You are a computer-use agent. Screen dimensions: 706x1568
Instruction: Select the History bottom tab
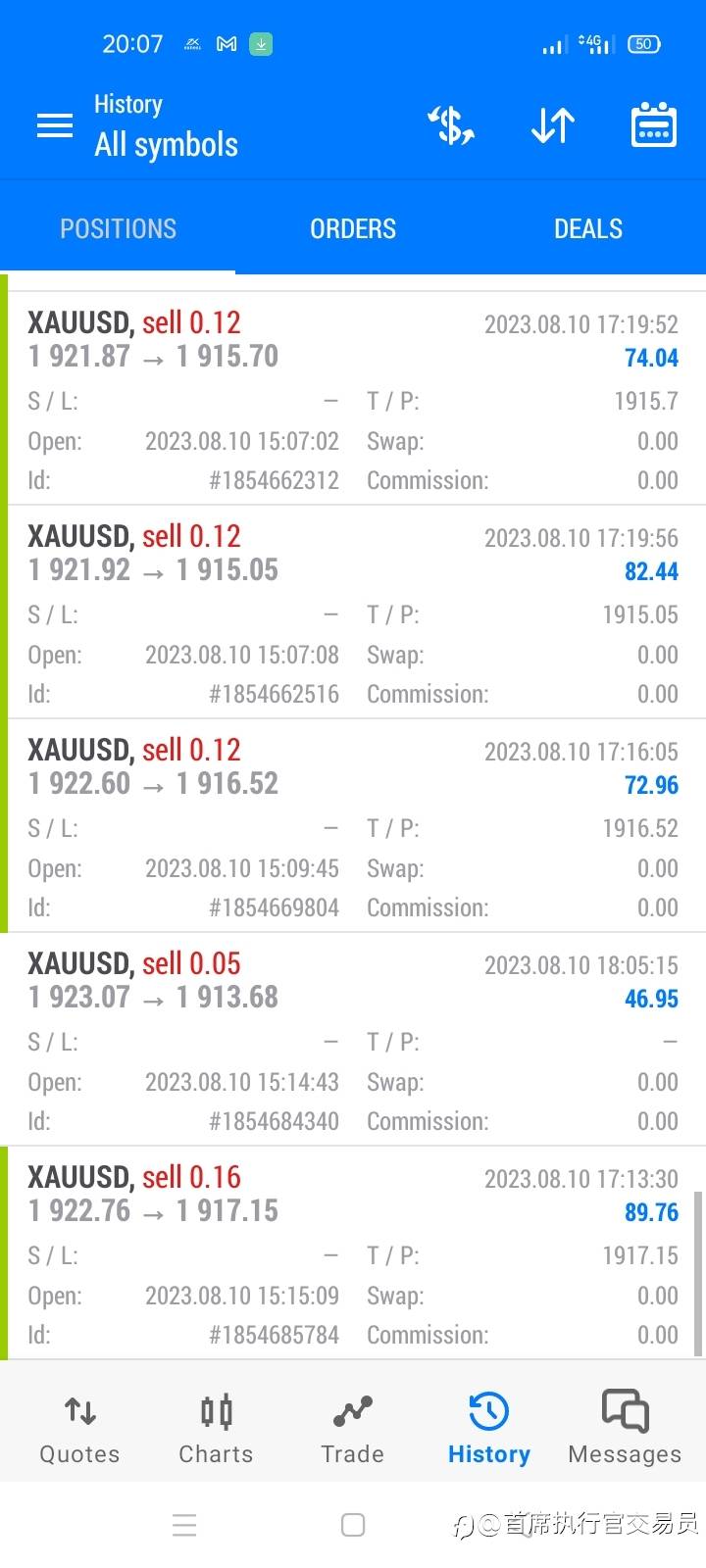pyautogui.click(x=488, y=1429)
